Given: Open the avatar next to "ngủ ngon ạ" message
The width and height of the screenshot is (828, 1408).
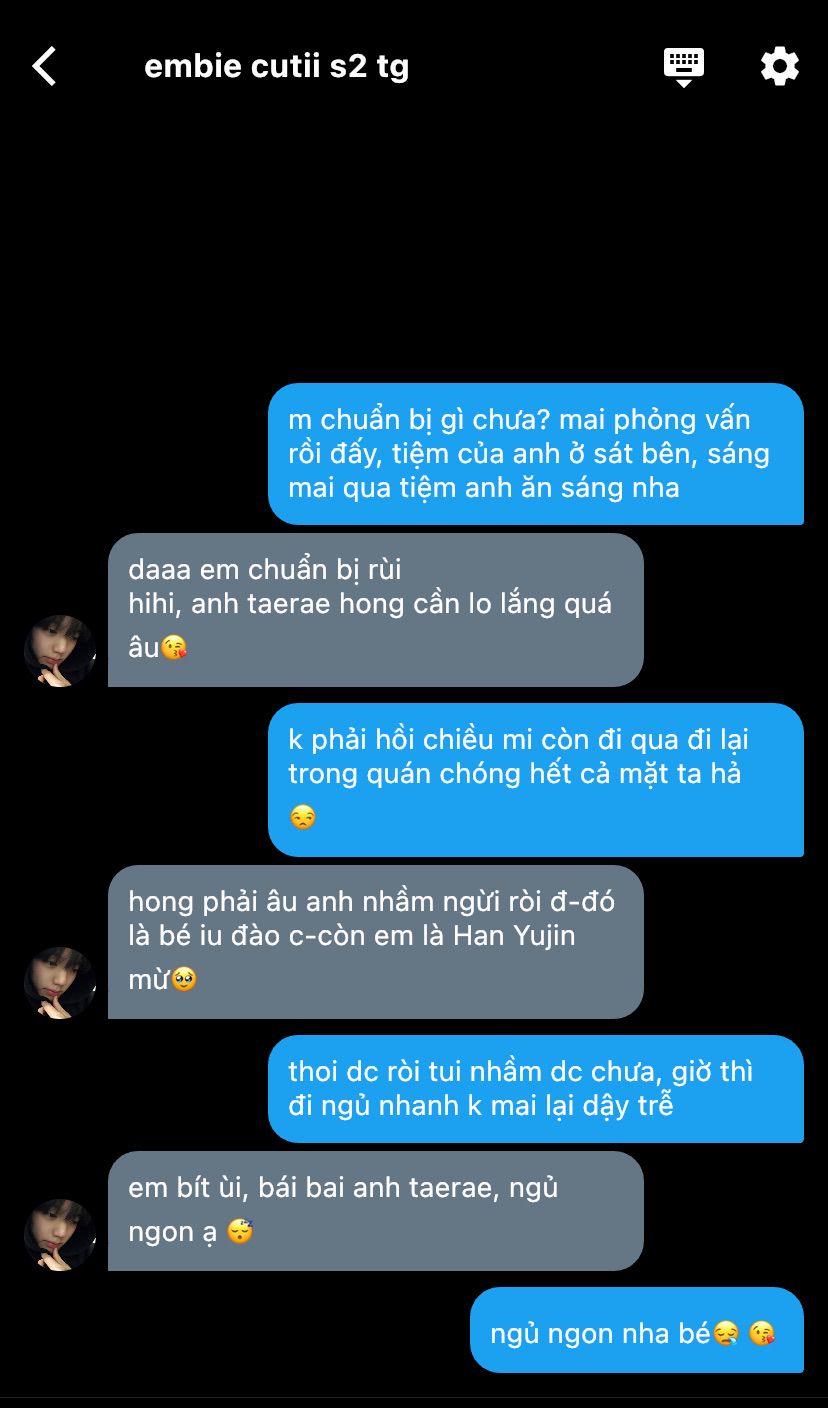Looking at the screenshot, I should point(60,1235).
